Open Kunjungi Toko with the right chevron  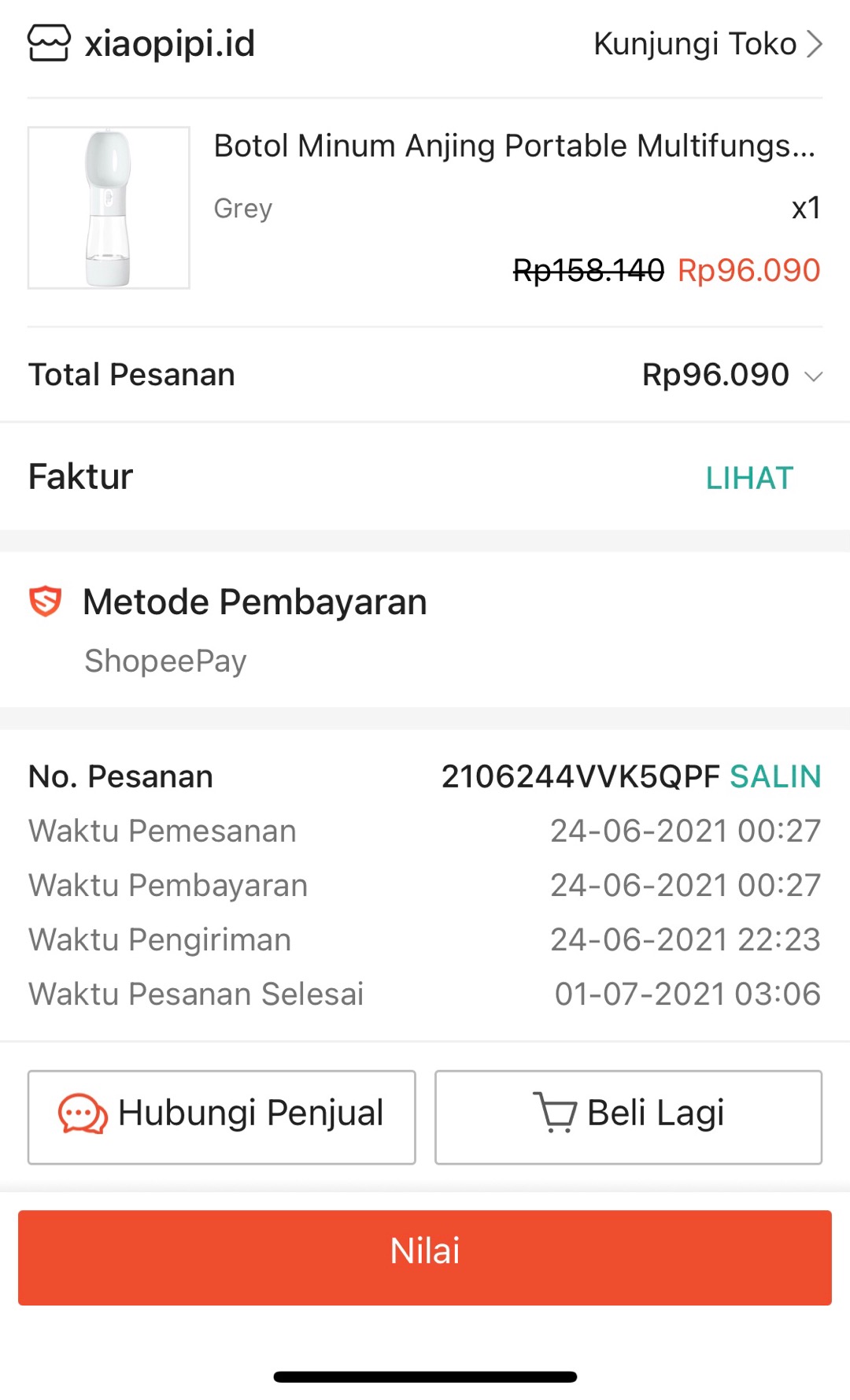815,44
